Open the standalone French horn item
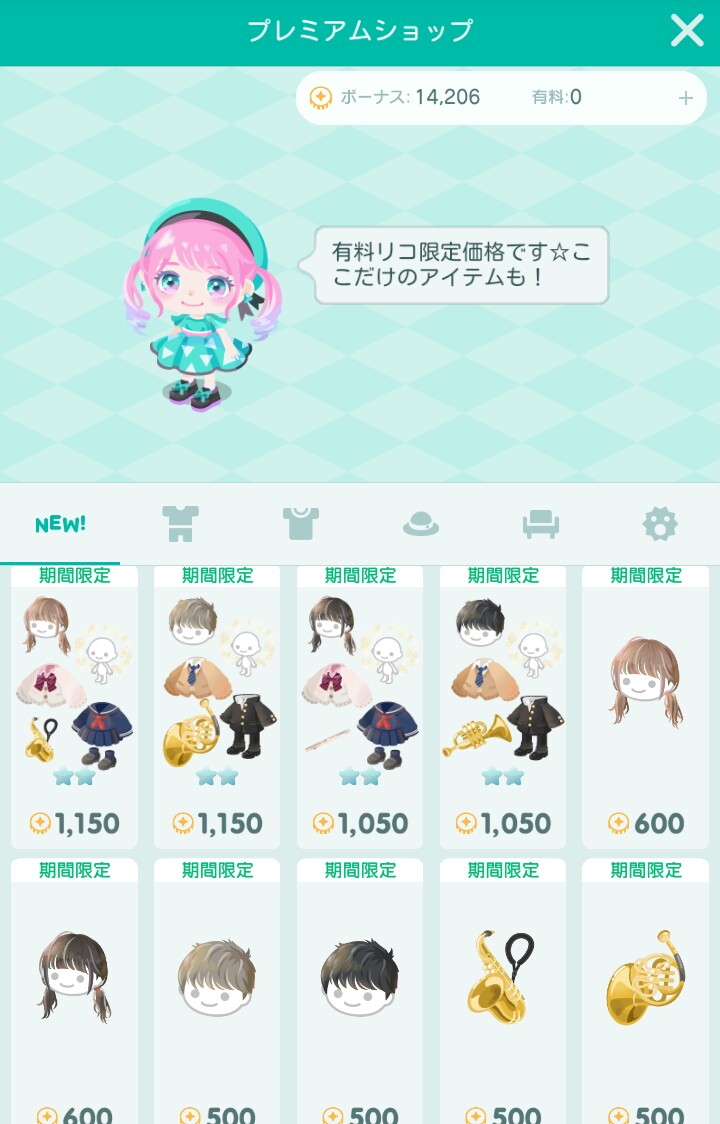720x1124 pixels. click(x=645, y=990)
